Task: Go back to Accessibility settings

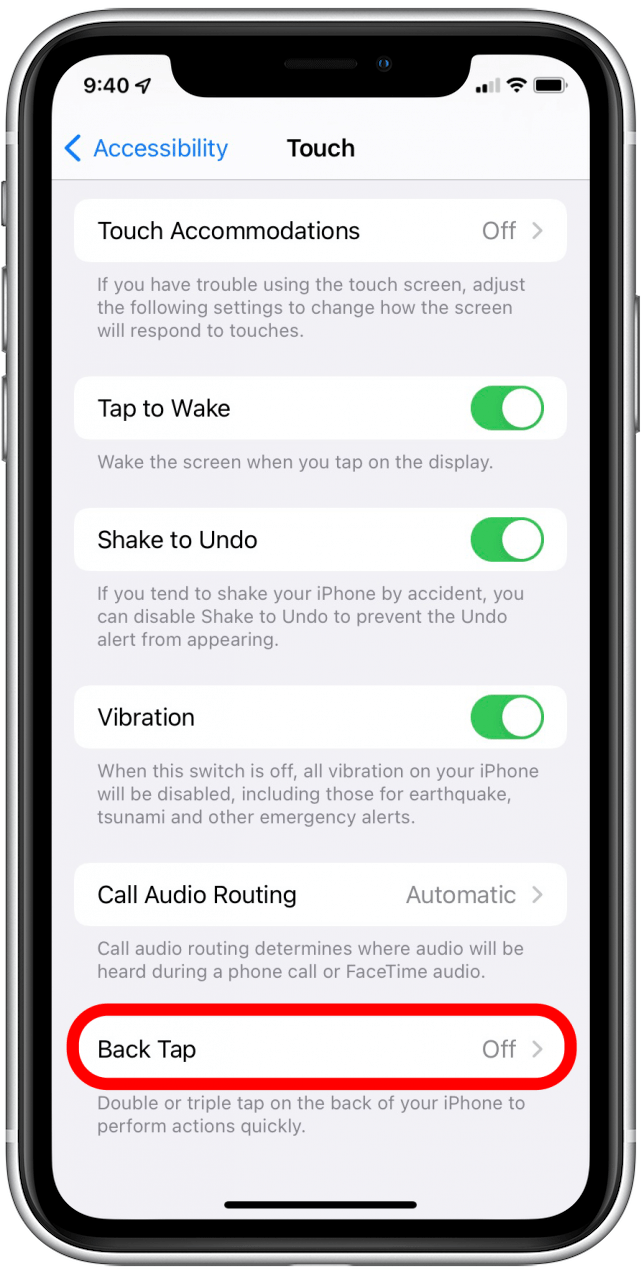Action: coord(146,149)
